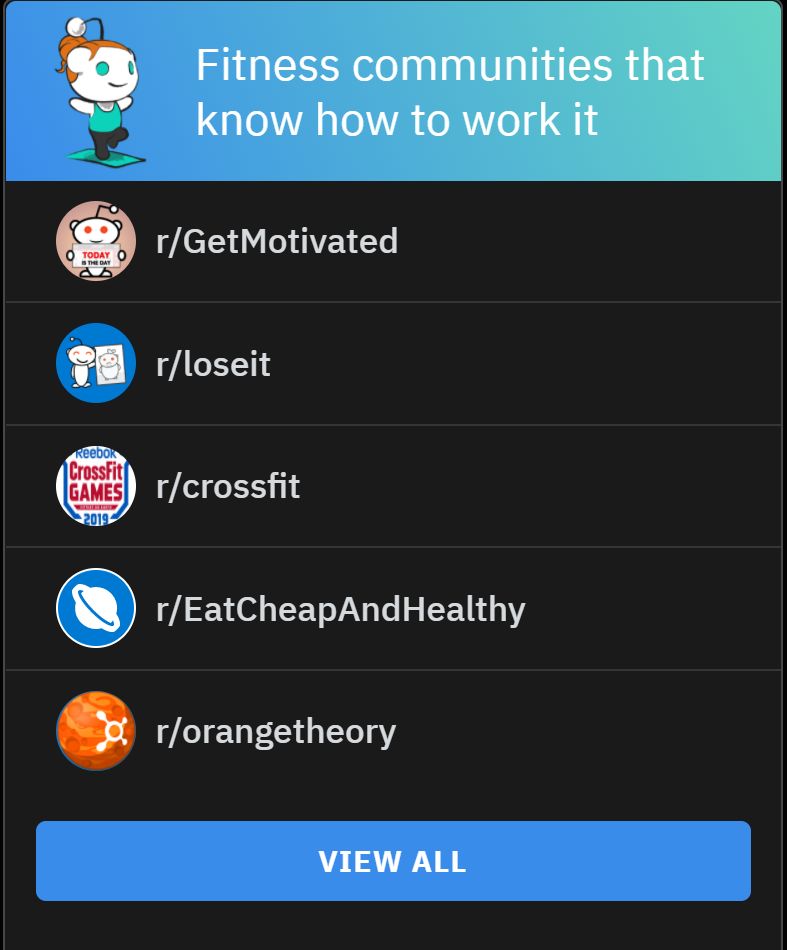Image resolution: width=787 pixels, height=950 pixels.
Task: Click the r/GetMotivated 'TODAY IS THE DAY' avatar
Action: pyautogui.click(x=95, y=240)
